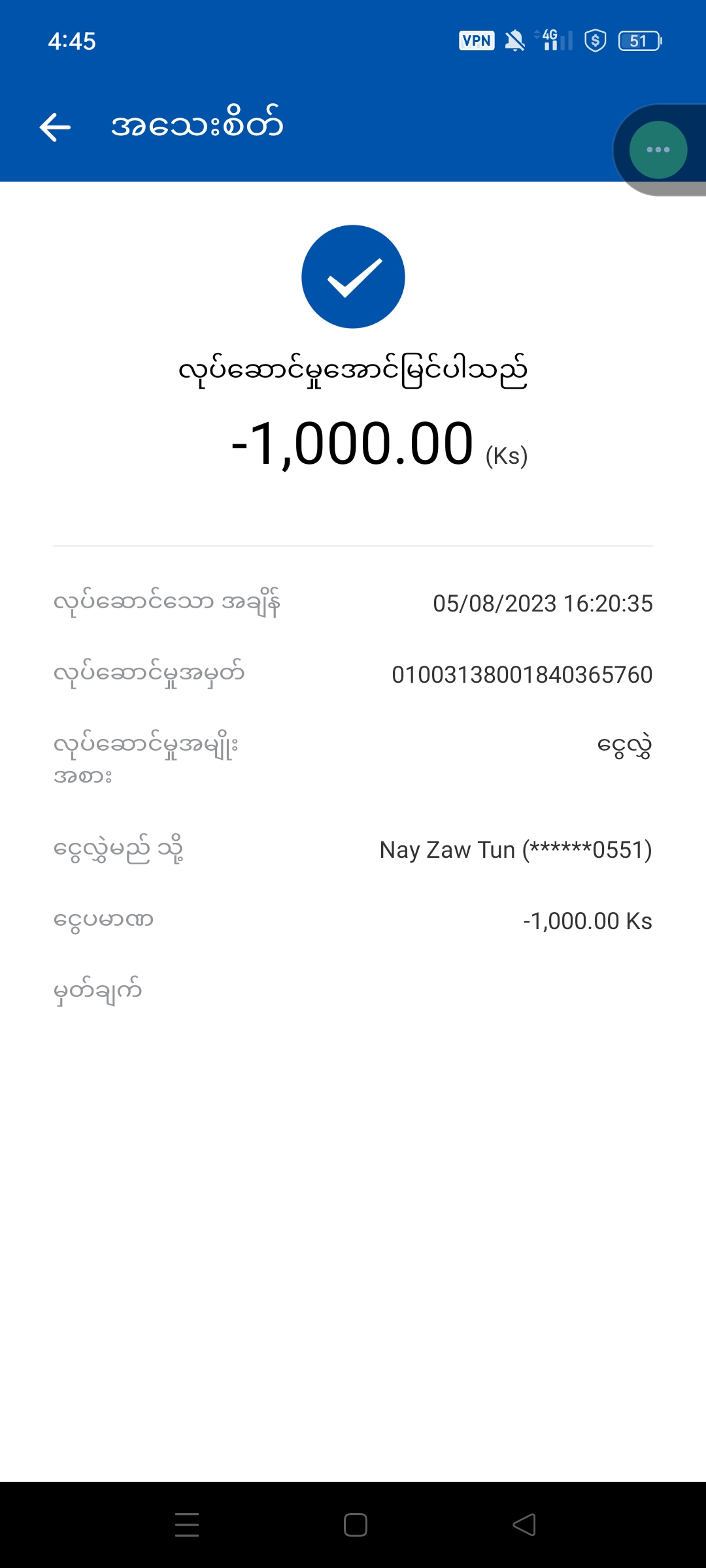
Task: Go back using the header arrow
Action: pos(56,127)
